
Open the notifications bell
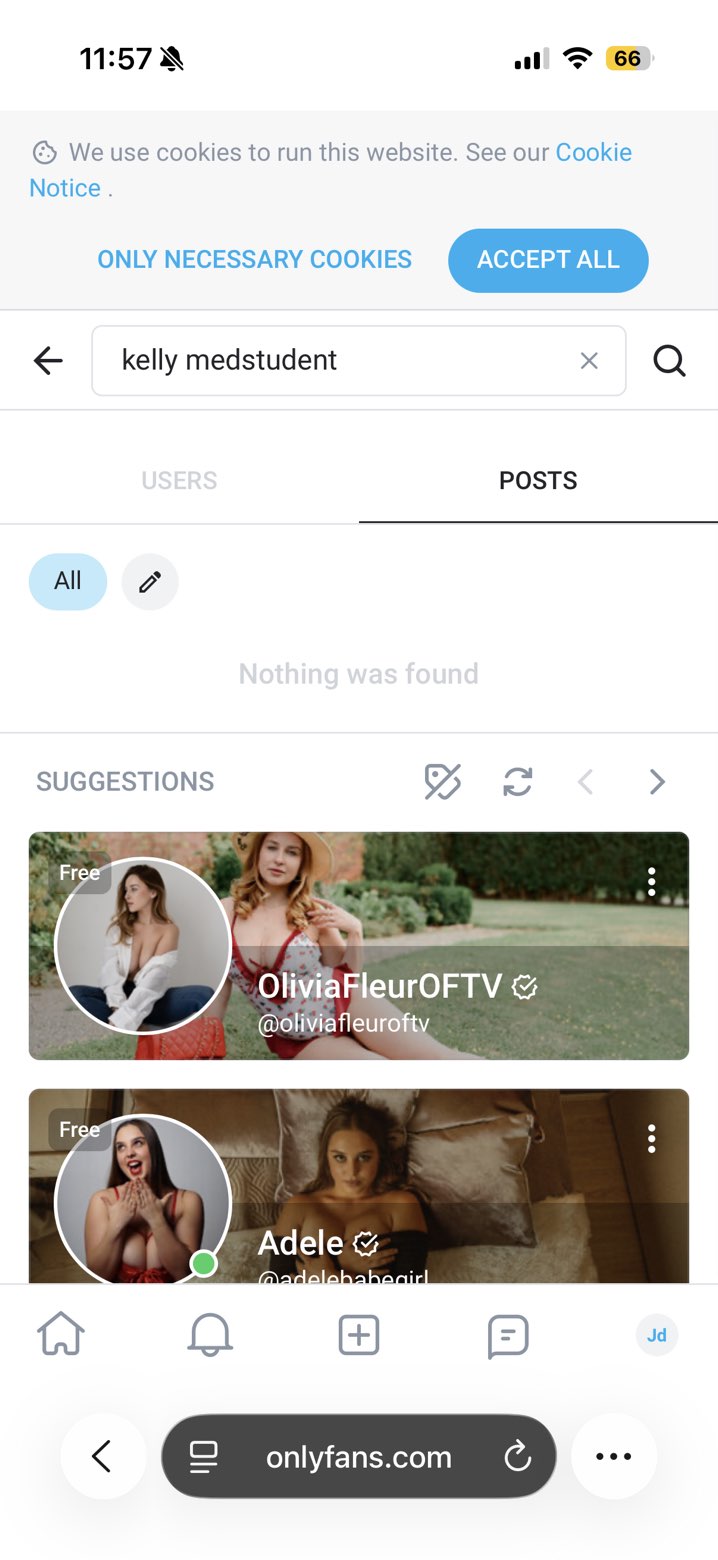210,1335
